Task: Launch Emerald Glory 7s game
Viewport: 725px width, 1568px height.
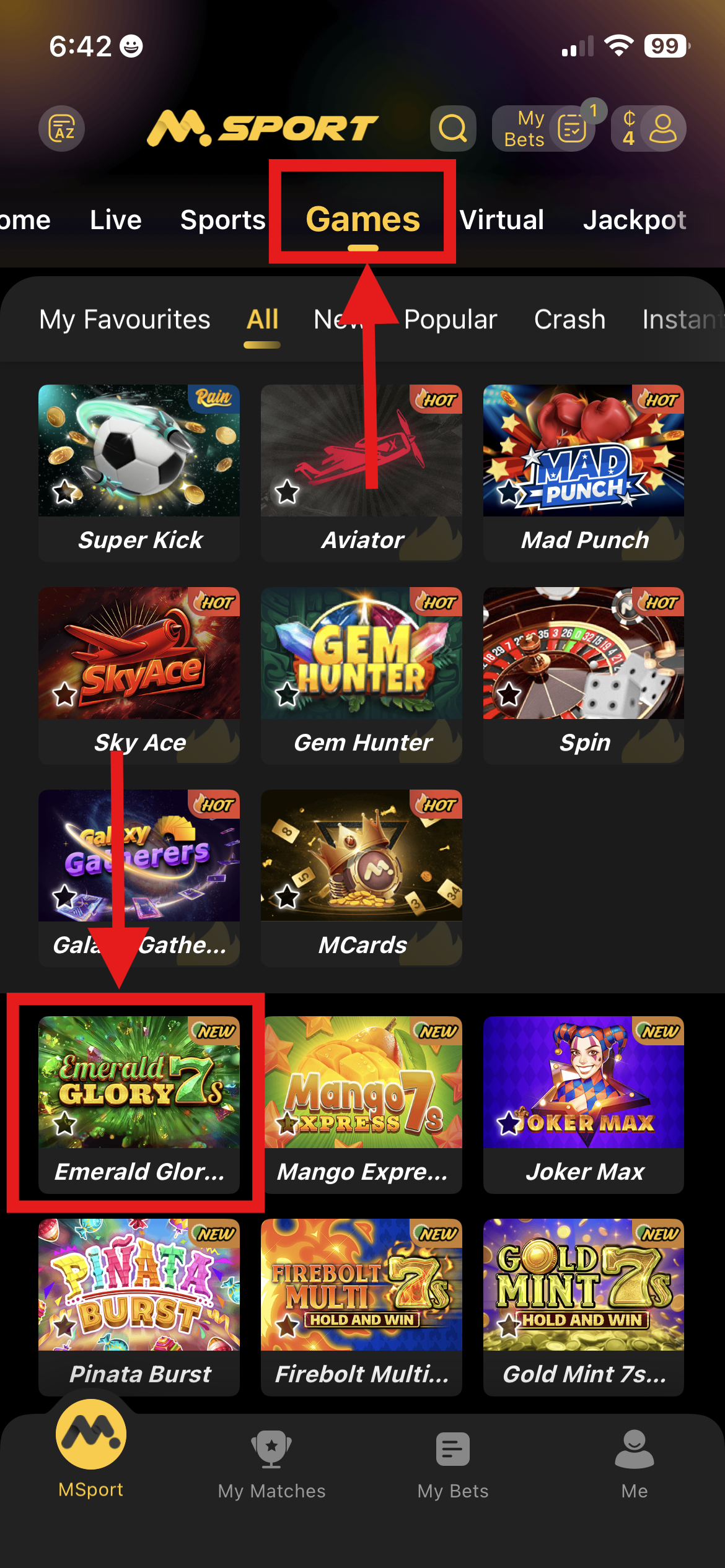Action: click(139, 1104)
